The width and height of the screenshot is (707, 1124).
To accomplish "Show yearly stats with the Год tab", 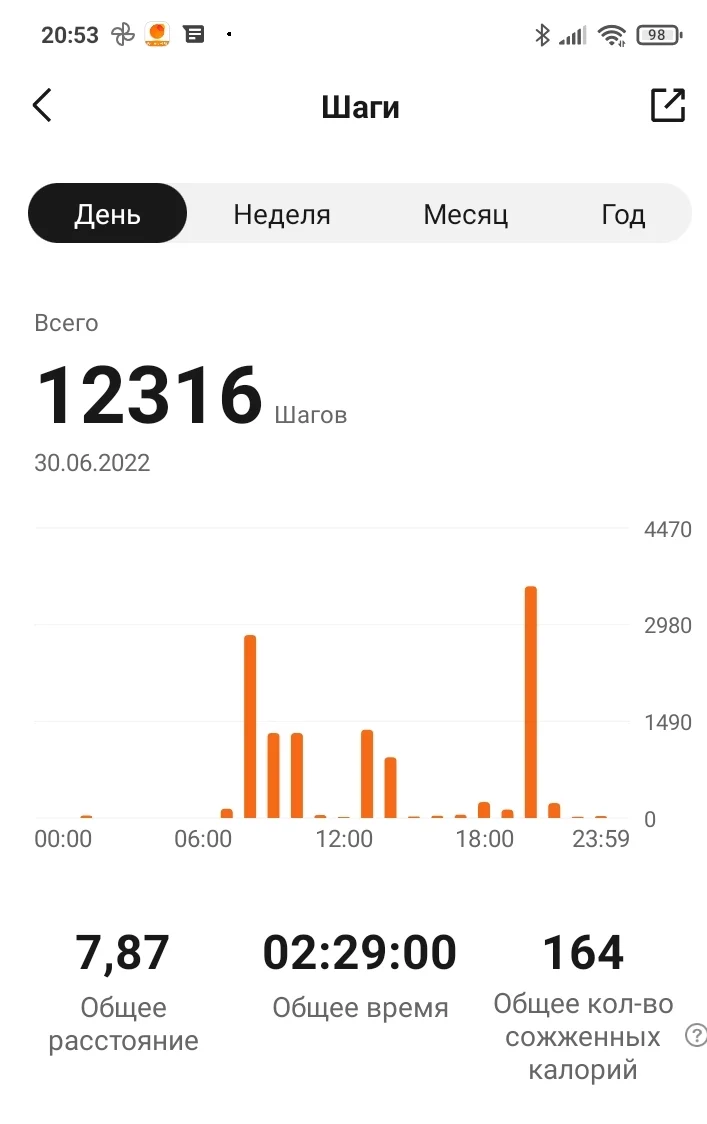I will [623, 214].
